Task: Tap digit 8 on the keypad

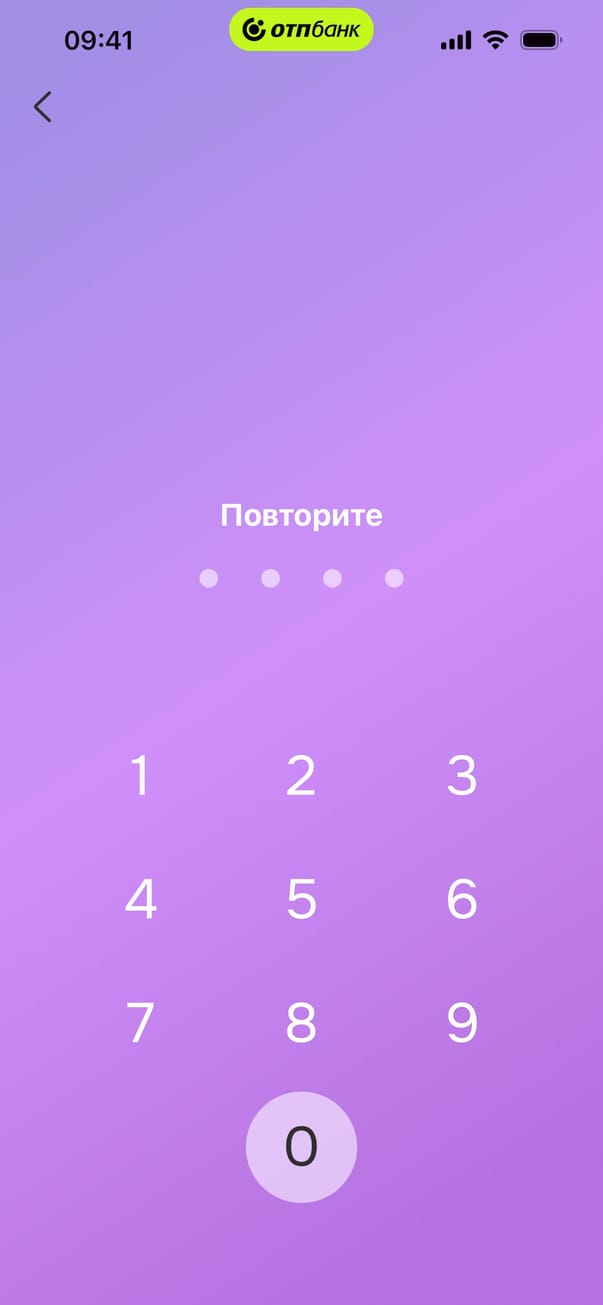Action: pos(301,1022)
